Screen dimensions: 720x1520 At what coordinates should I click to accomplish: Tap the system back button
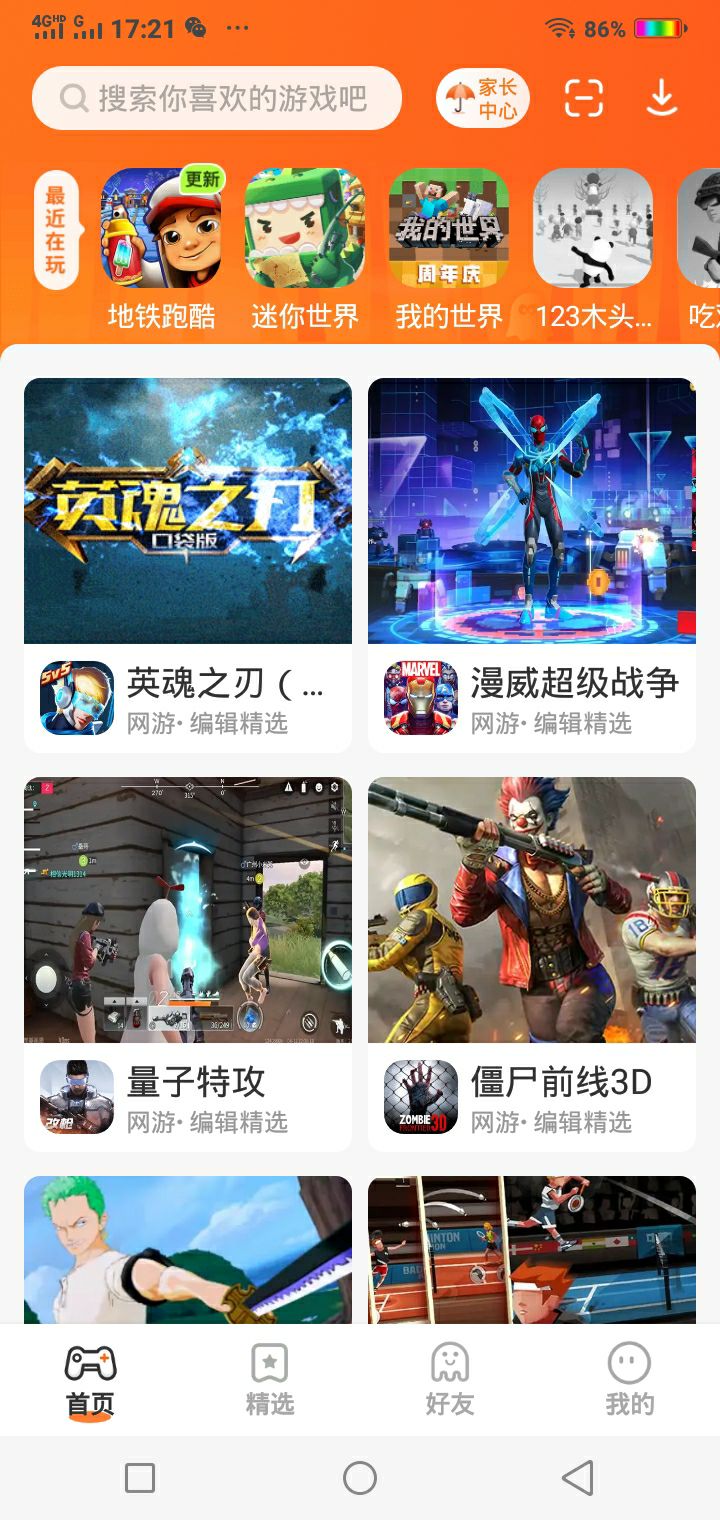tap(578, 1478)
